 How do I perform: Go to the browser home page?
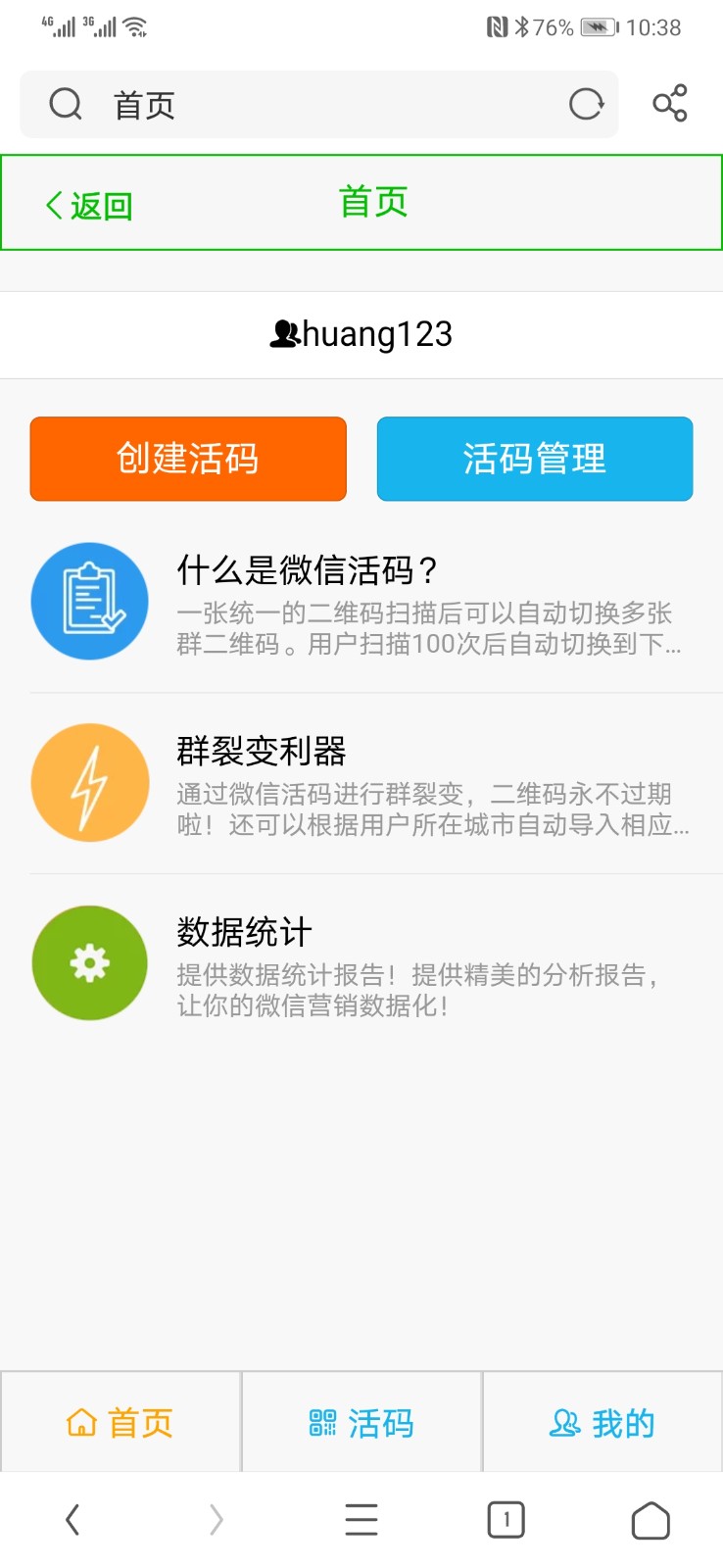tap(651, 1520)
